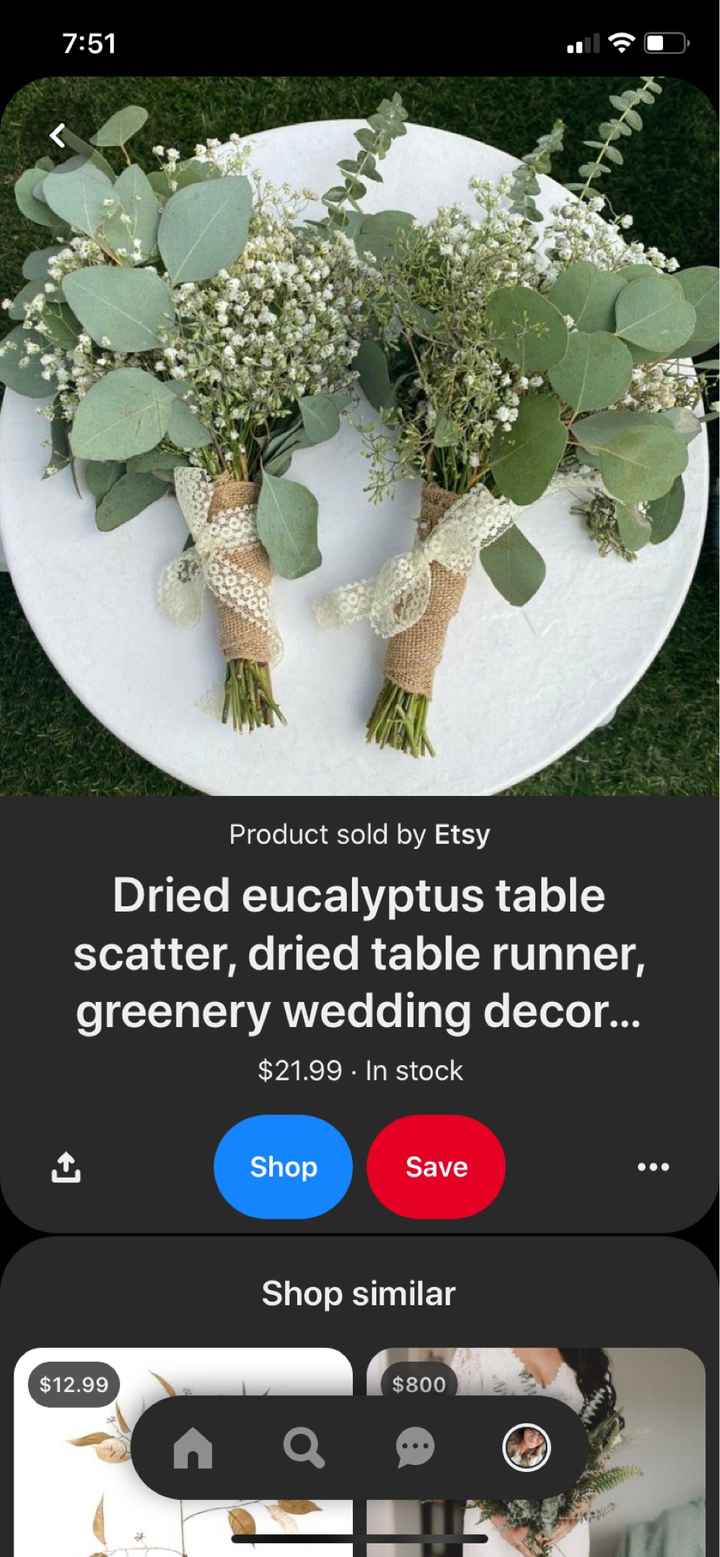
Task: Tap the $800 price tag
Action: [x=418, y=1385]
